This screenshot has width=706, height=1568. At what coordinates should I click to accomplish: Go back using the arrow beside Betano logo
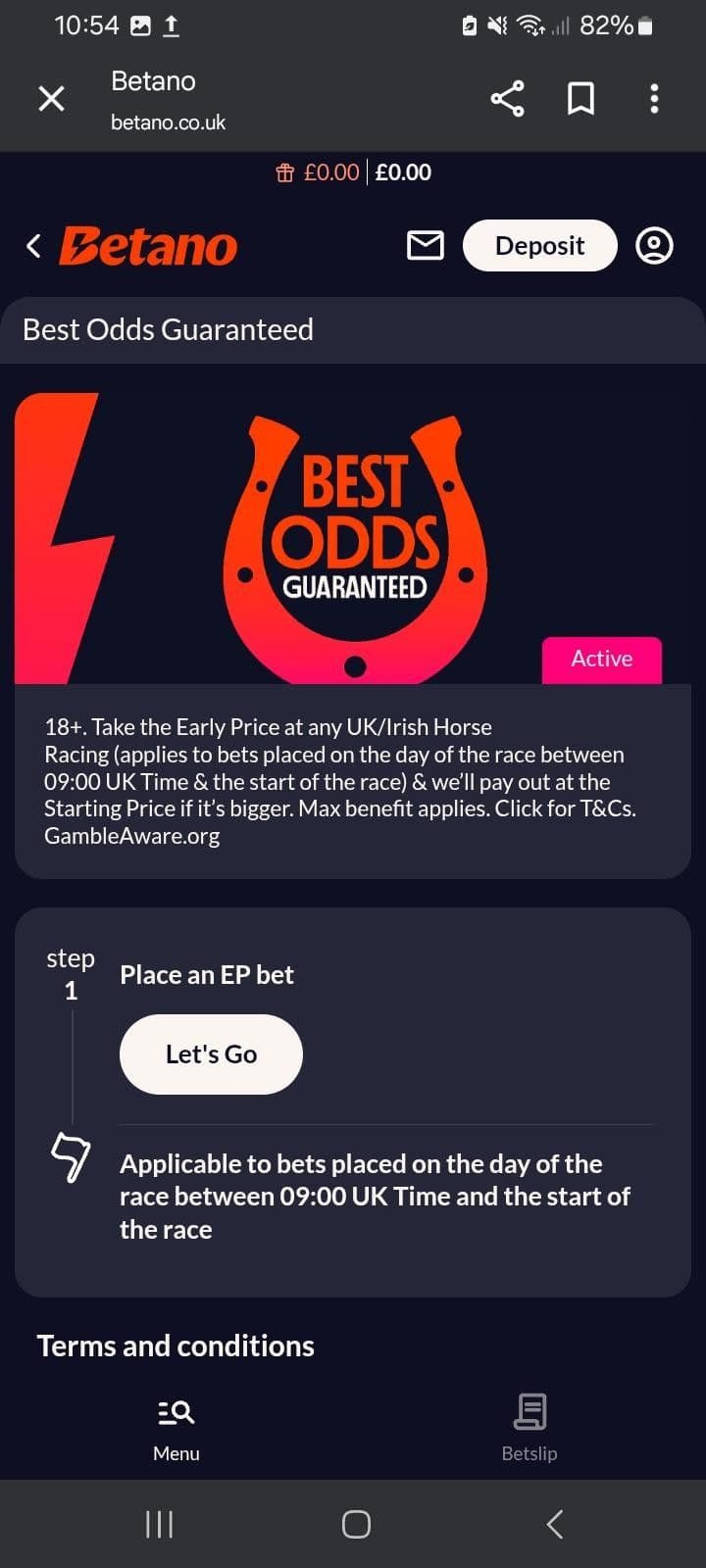tap(34, 246)
